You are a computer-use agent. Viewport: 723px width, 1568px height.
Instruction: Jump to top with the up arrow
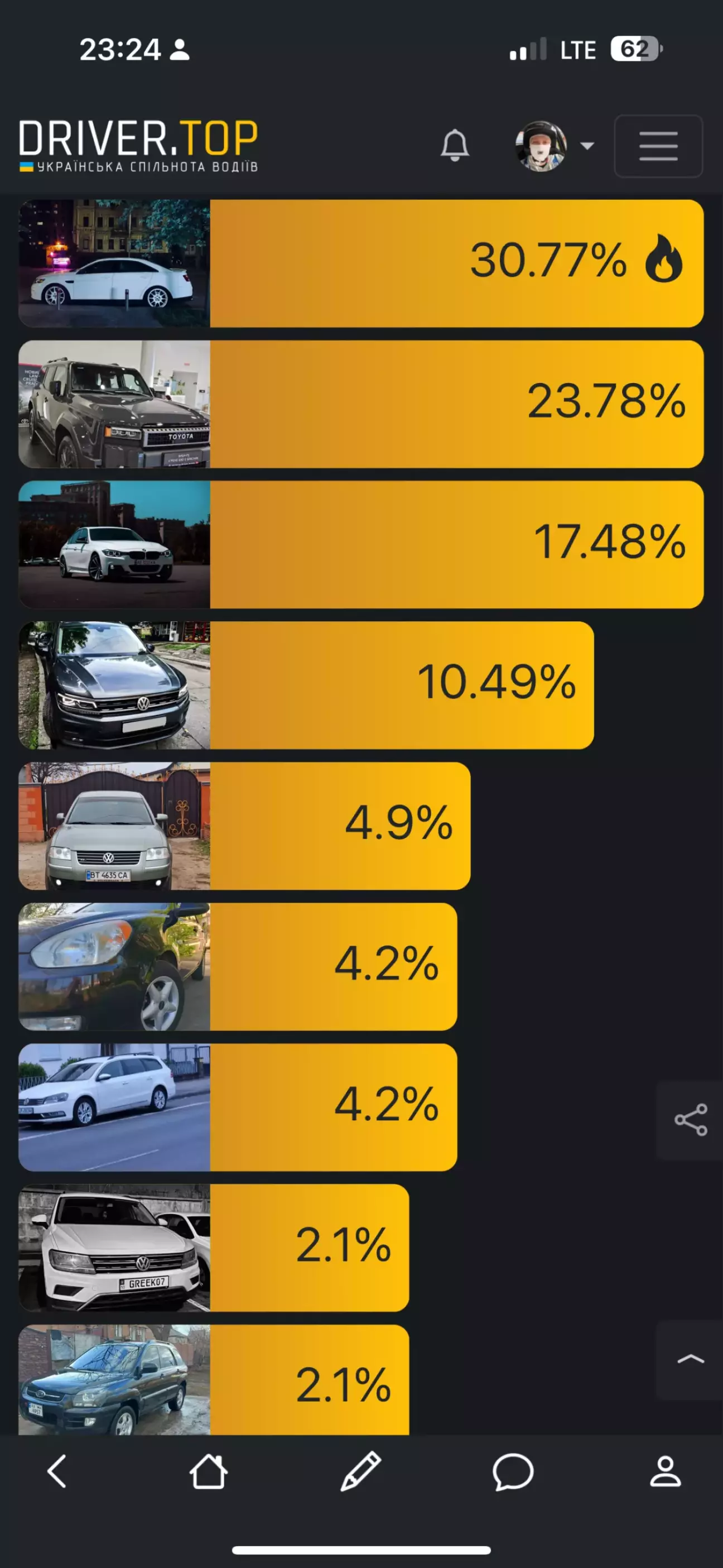click(690, 1359)
